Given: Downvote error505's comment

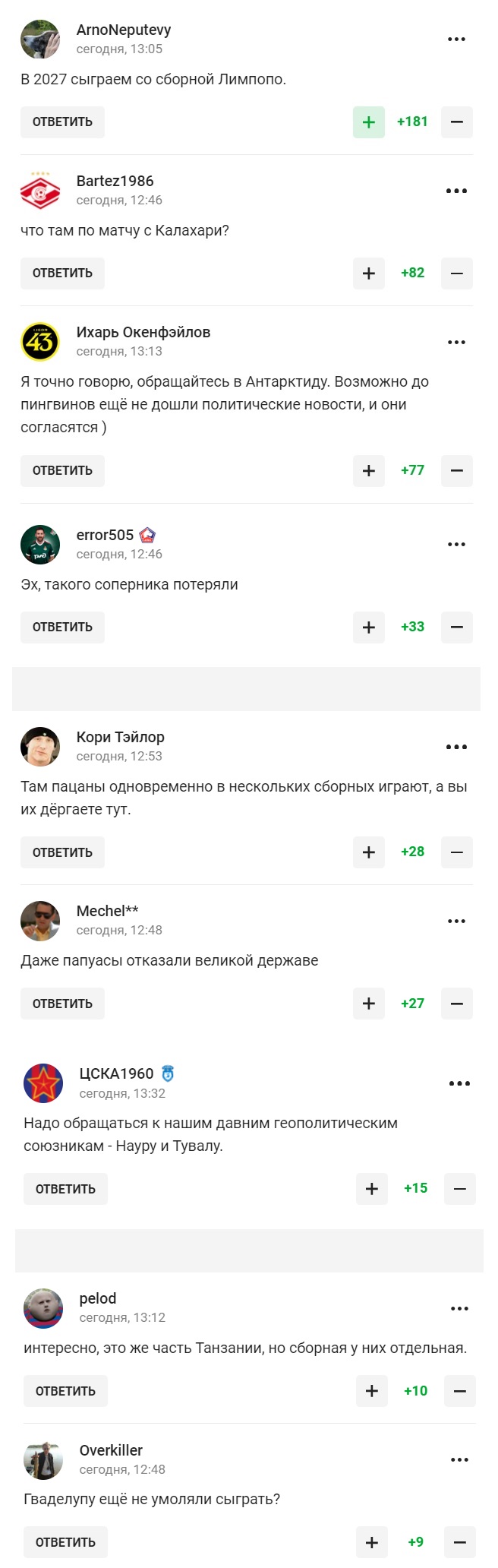Looking at the screenshot, I should pyautogui.click(x=457, y=628).
